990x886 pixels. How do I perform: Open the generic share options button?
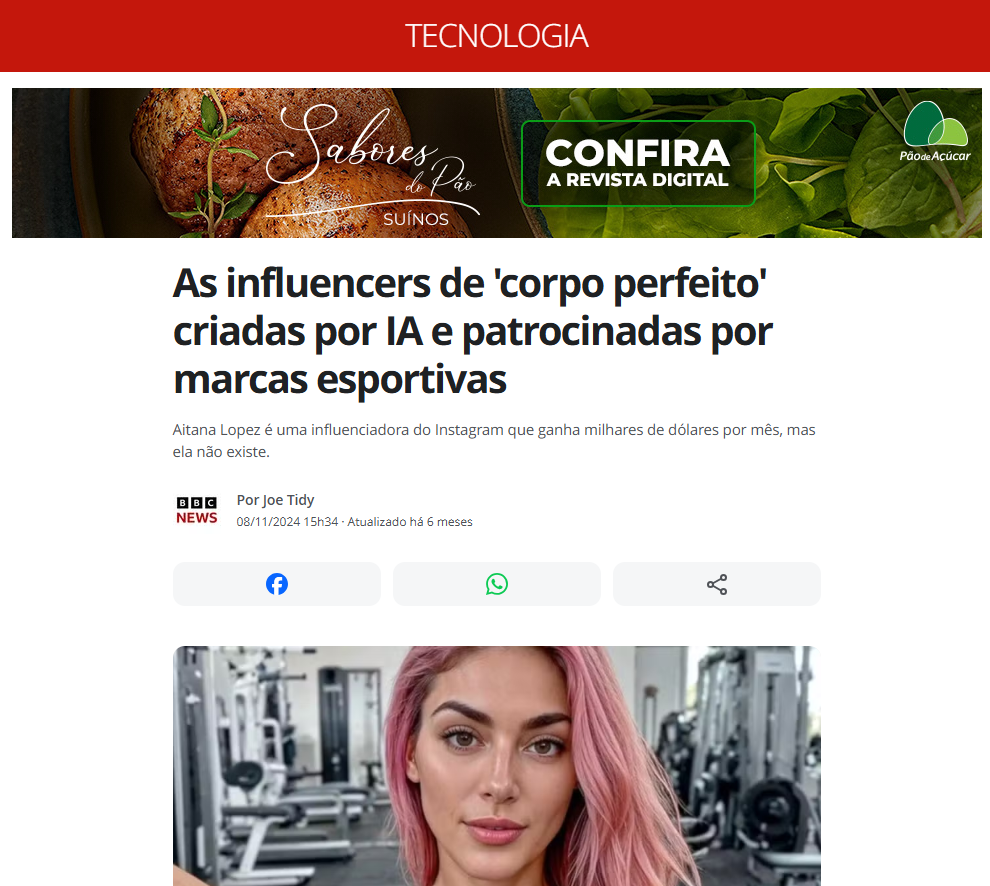pyautogui.click(x=717, y=584)
